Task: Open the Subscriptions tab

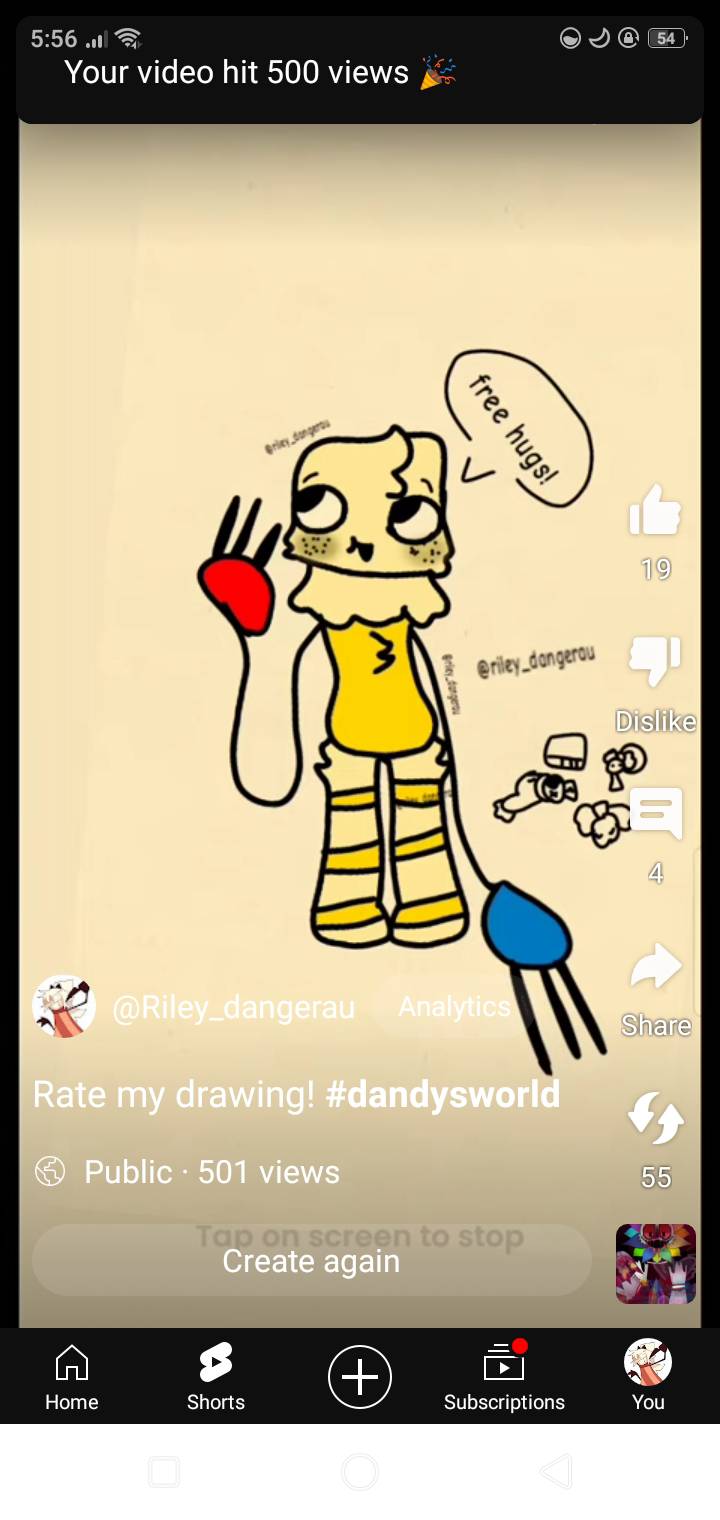Action: pyautogui.click(x=504, y=1377)
